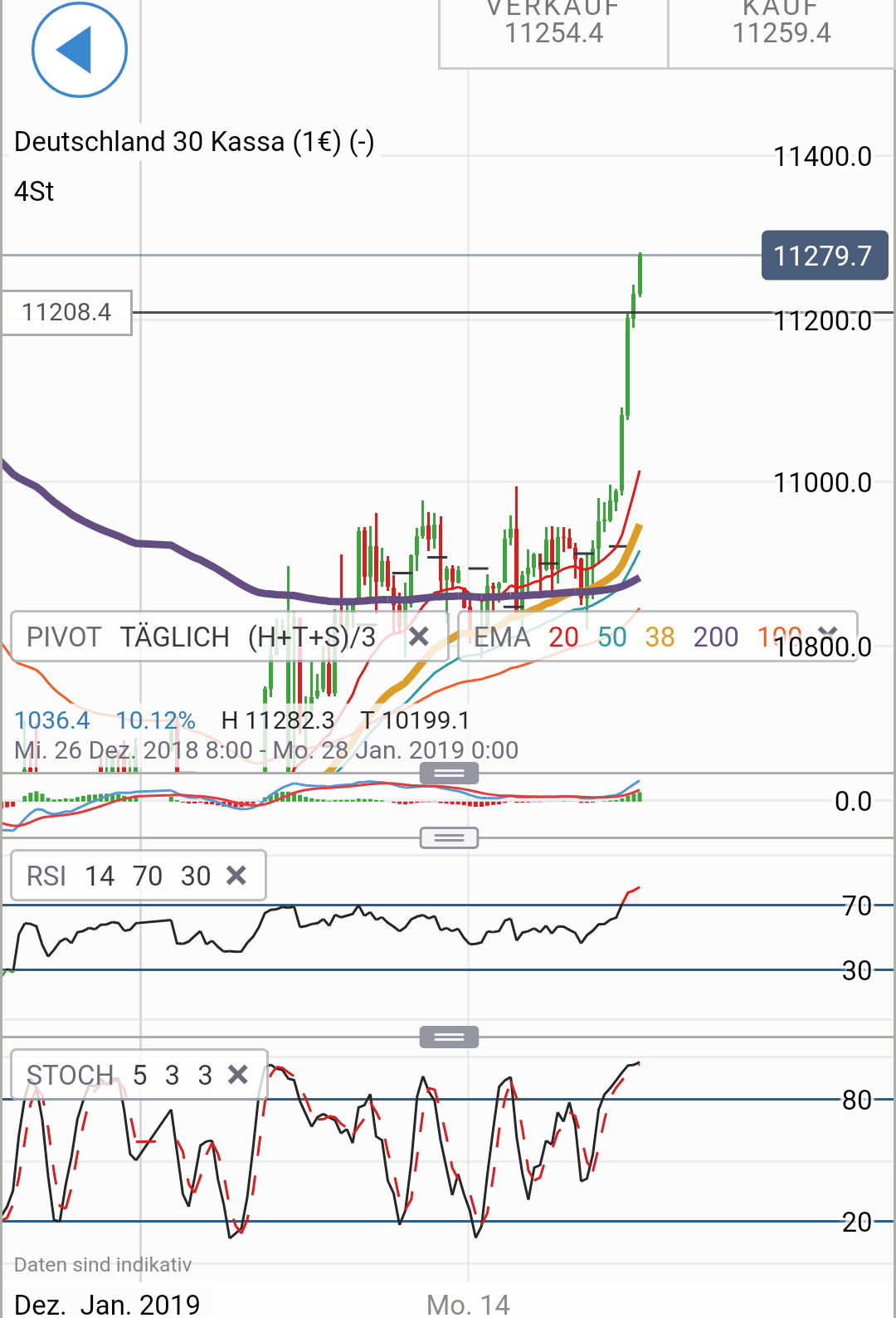Open the 4St timeframe selector
The width and height of the screenshot is (896, 1318).
pos(35,191)
